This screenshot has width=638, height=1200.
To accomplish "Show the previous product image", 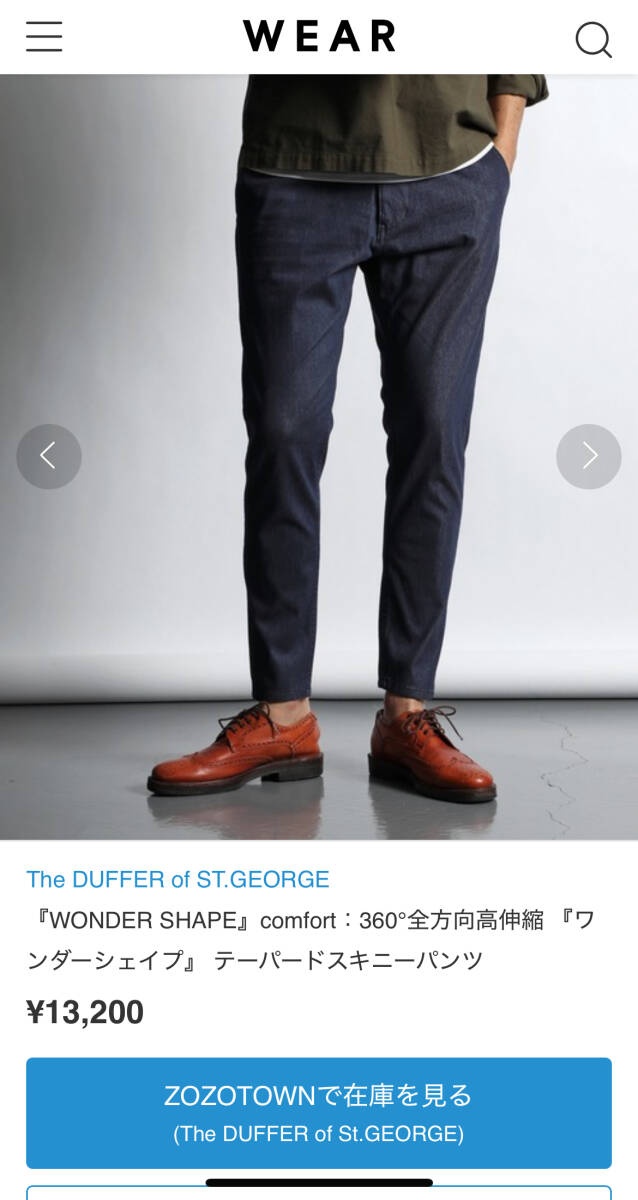I will click(x=48, y=456).
